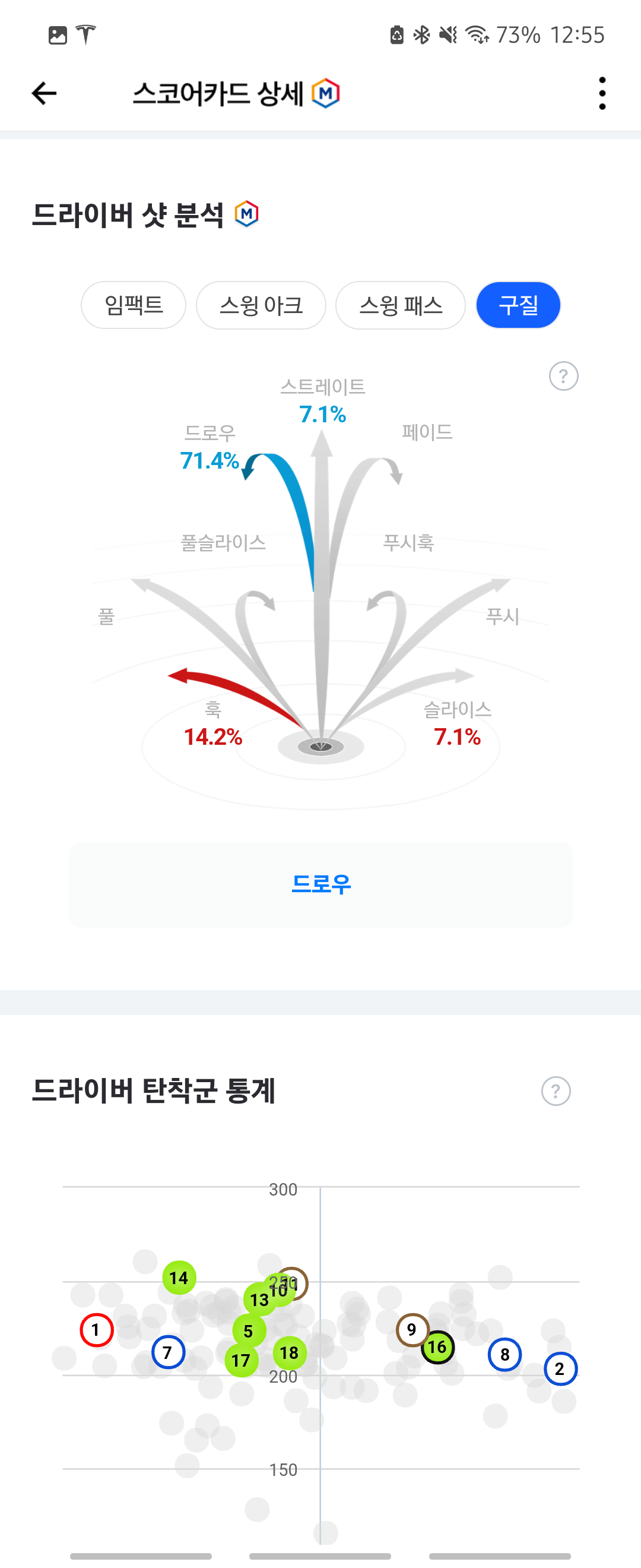
Task: Switch to 스윙 패스 analysis
Action: tap(400, 305)
